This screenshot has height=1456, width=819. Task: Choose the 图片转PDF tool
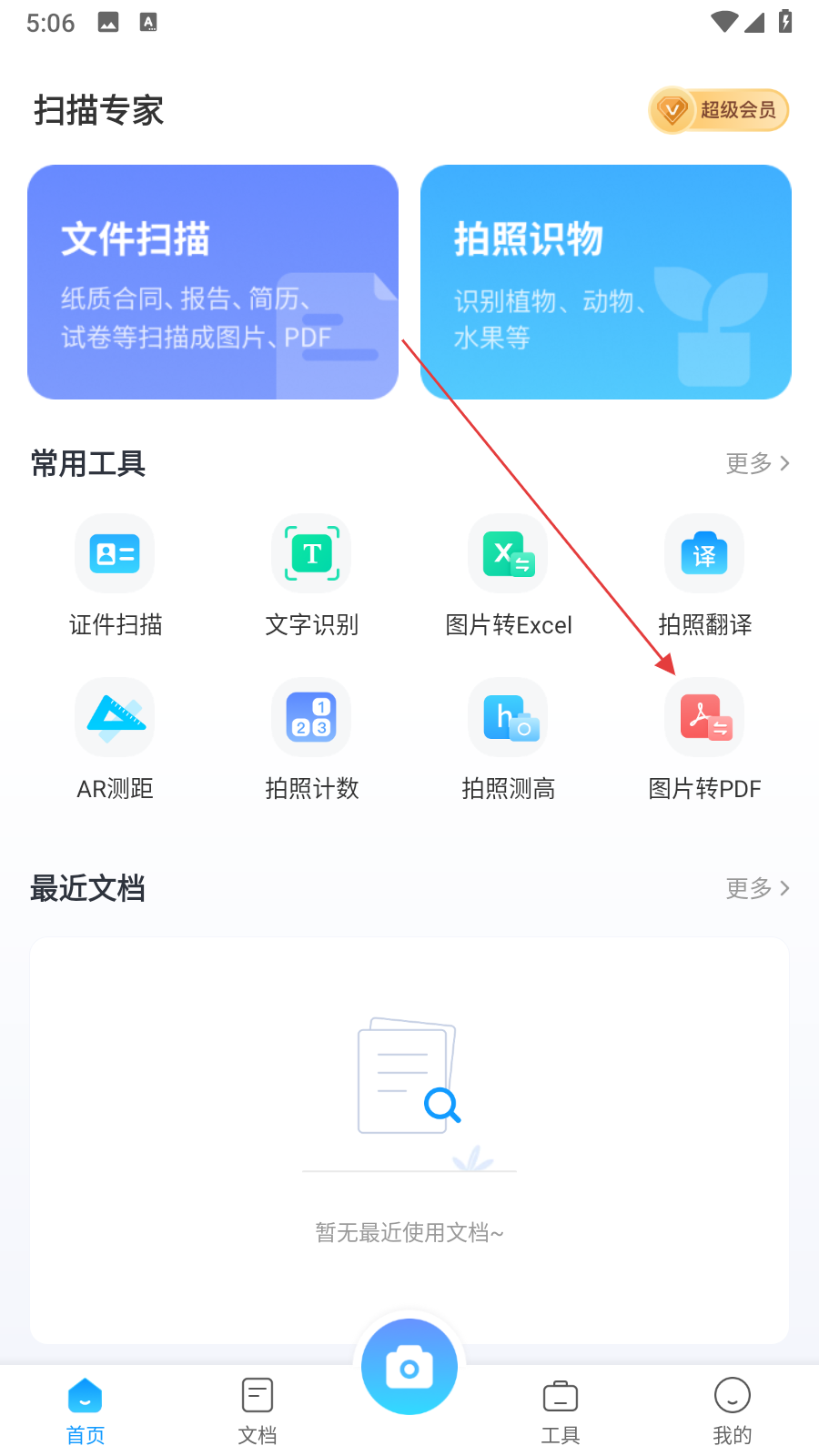pos(704,738)
